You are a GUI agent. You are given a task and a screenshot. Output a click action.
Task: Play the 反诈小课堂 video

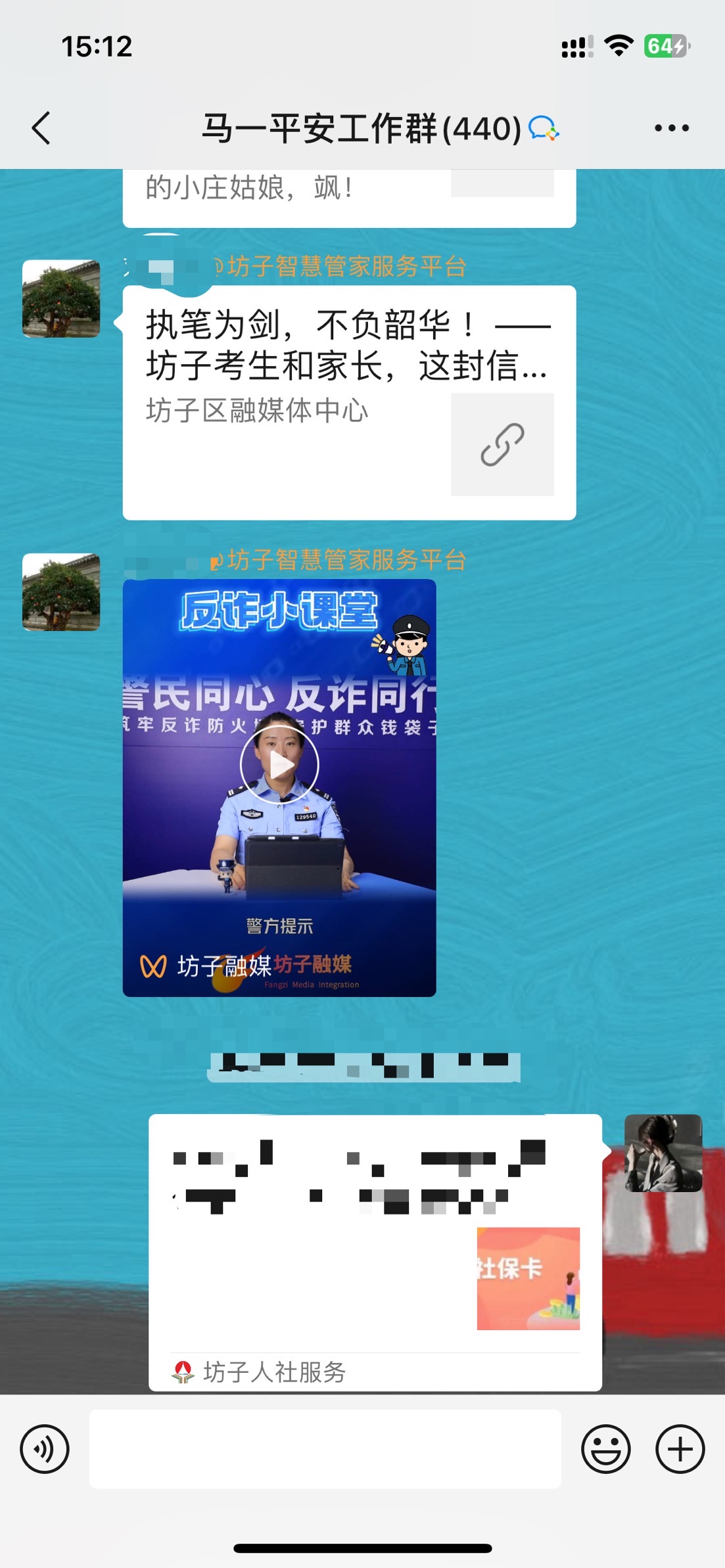[279, 764]
